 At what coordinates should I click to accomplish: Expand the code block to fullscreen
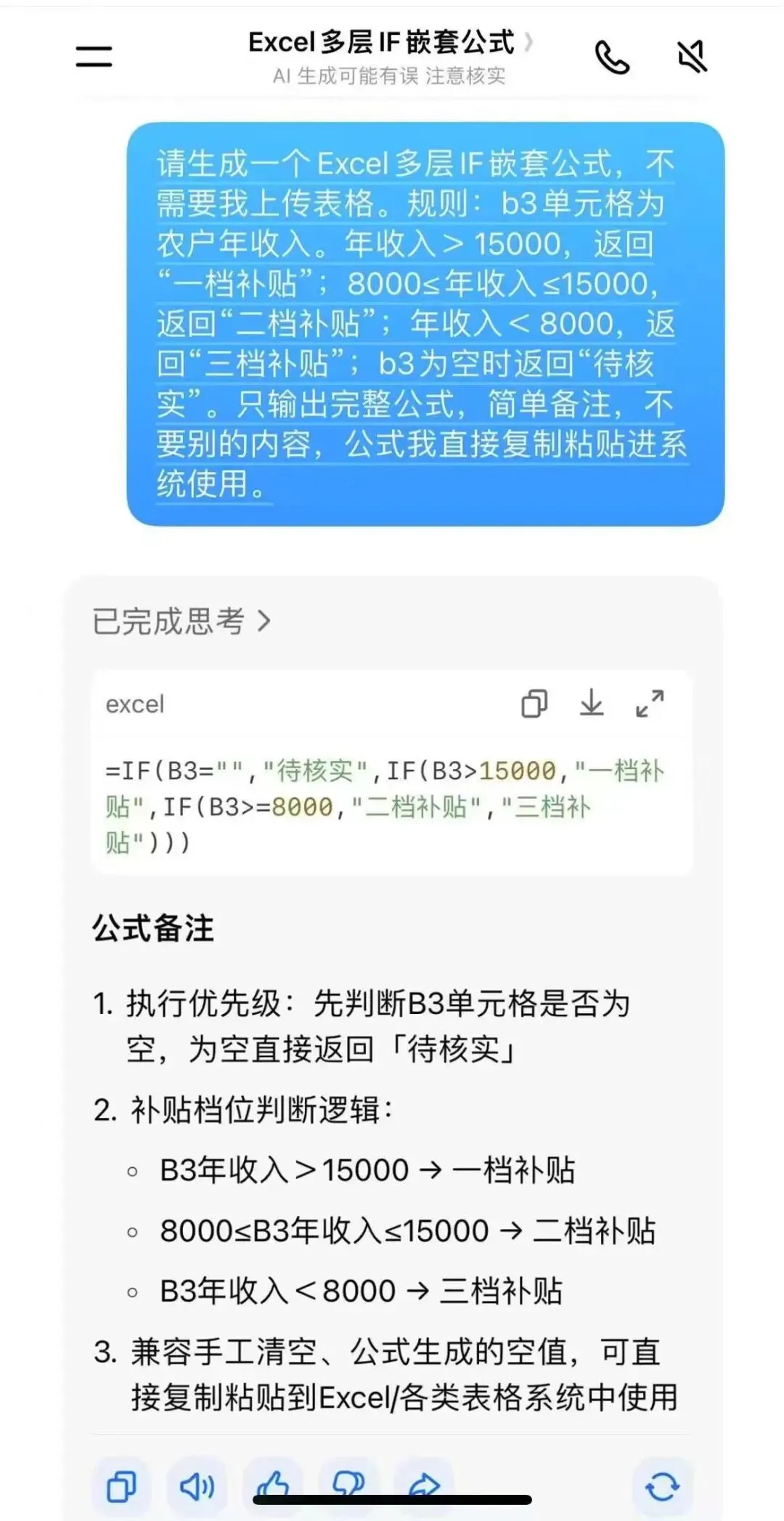coord(650,703)
